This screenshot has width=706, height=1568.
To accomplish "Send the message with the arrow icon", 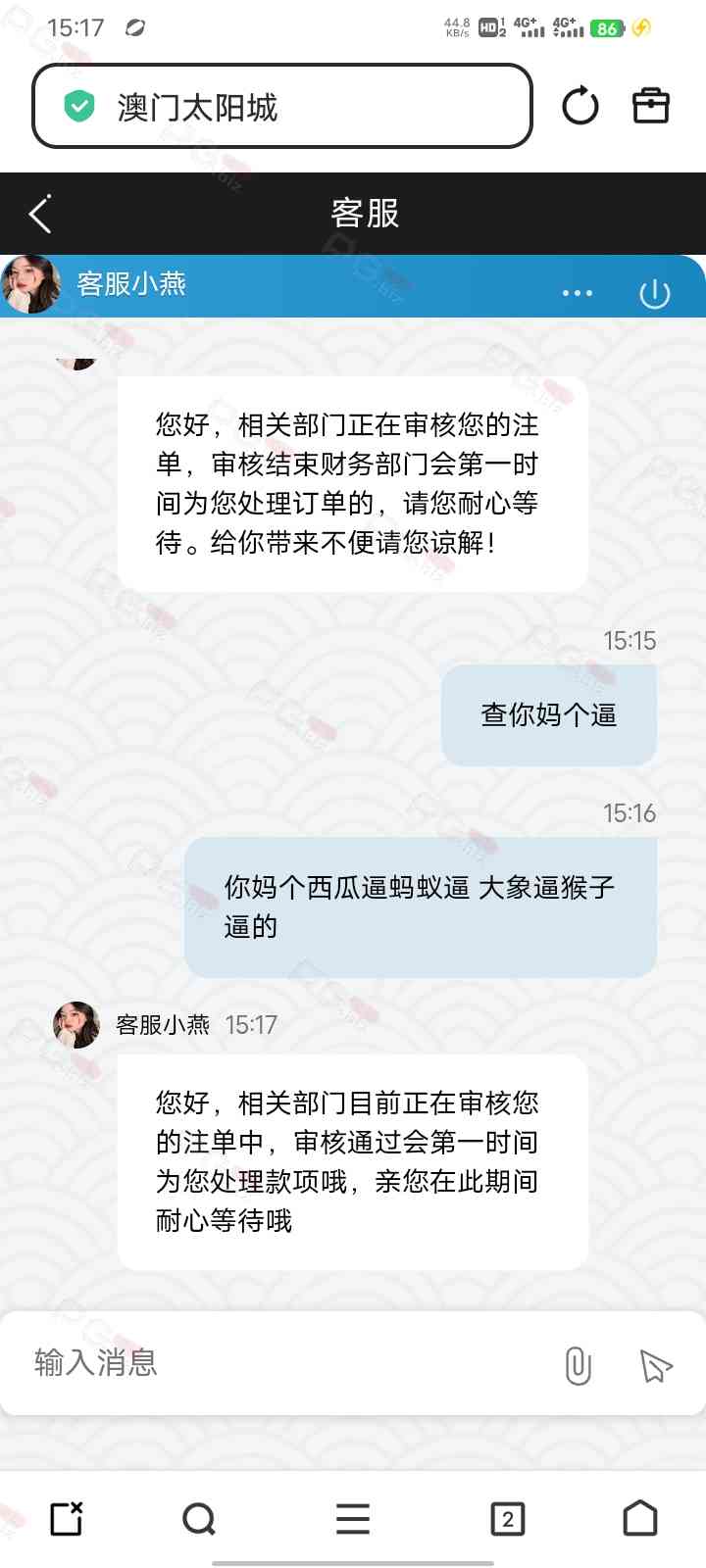I will [655, 1365].
